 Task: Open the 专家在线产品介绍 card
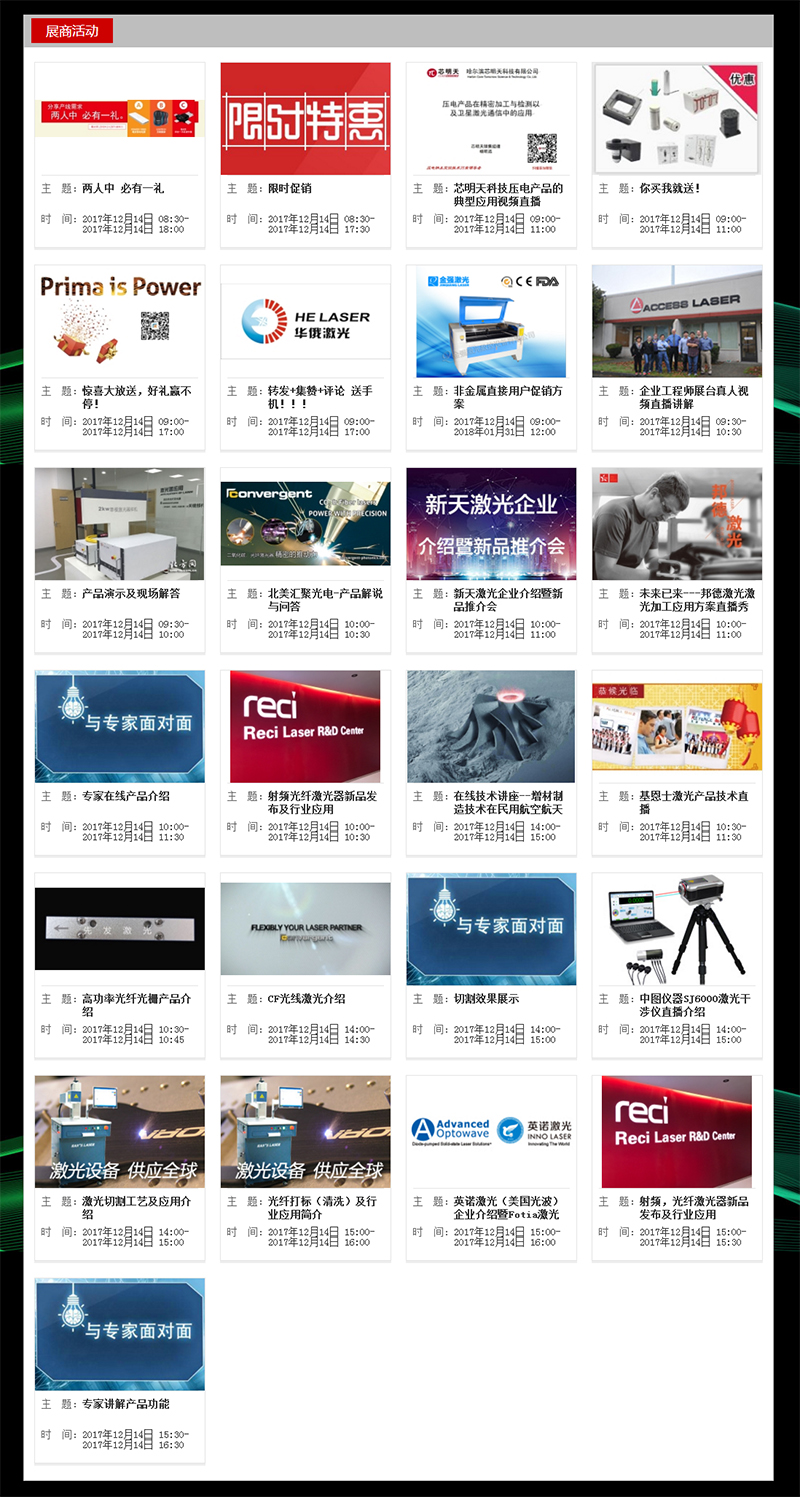click(119, 726)
